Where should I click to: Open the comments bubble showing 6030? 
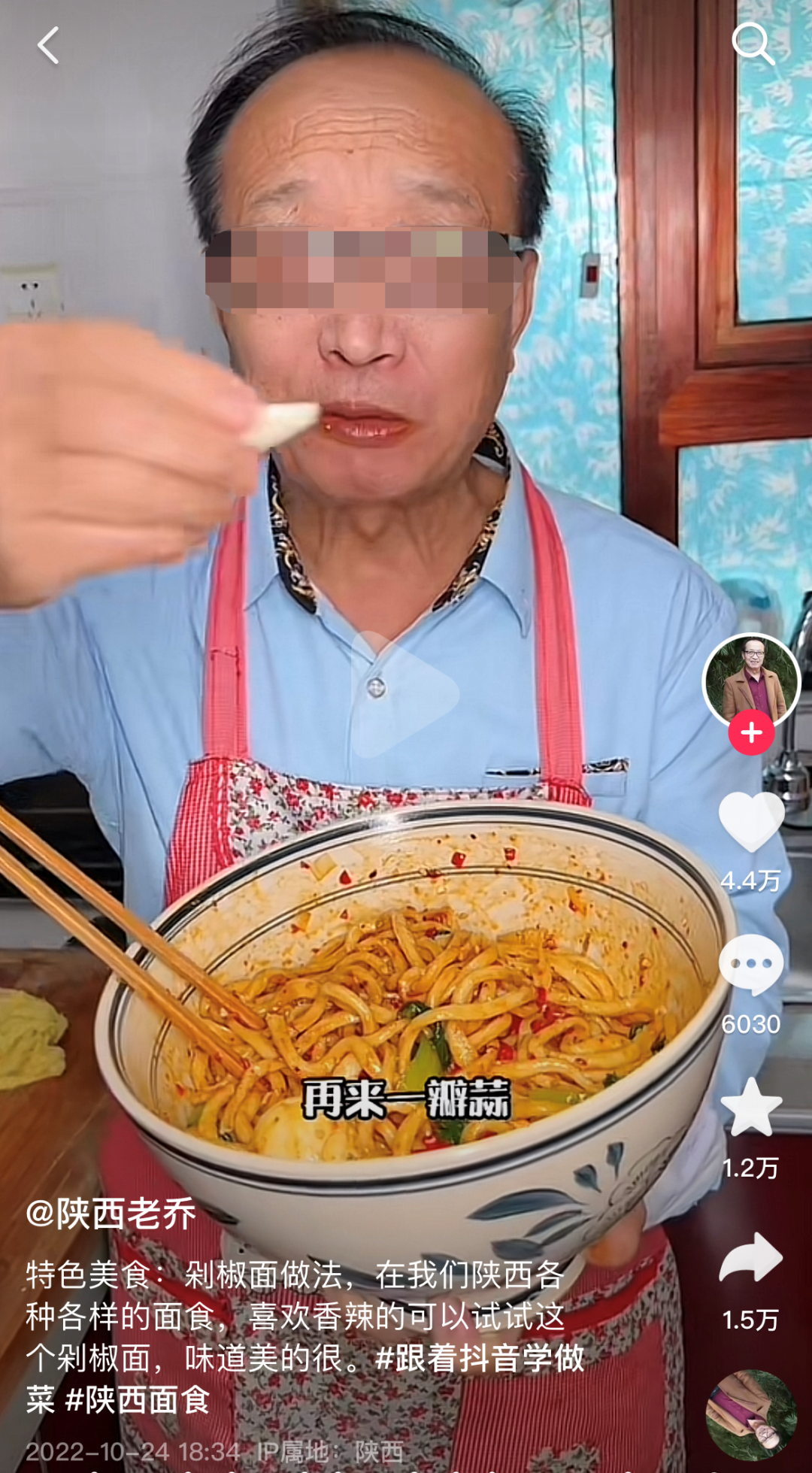pyautogui.click(x=751, y=965)
